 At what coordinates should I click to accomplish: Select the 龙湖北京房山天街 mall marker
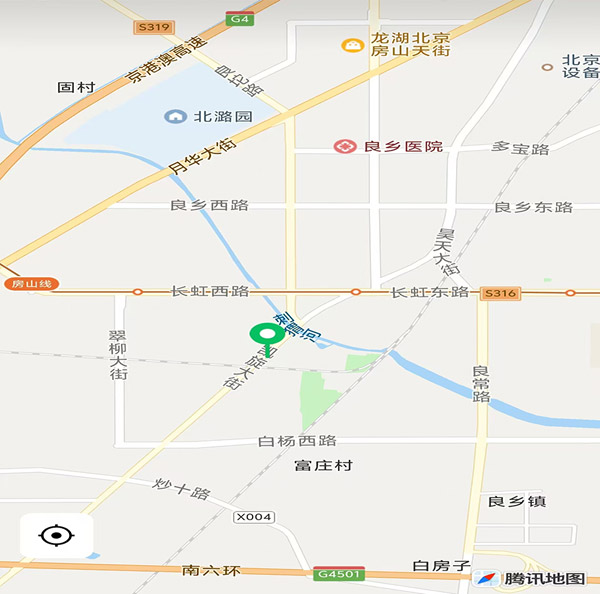click(x=352, y=45)
